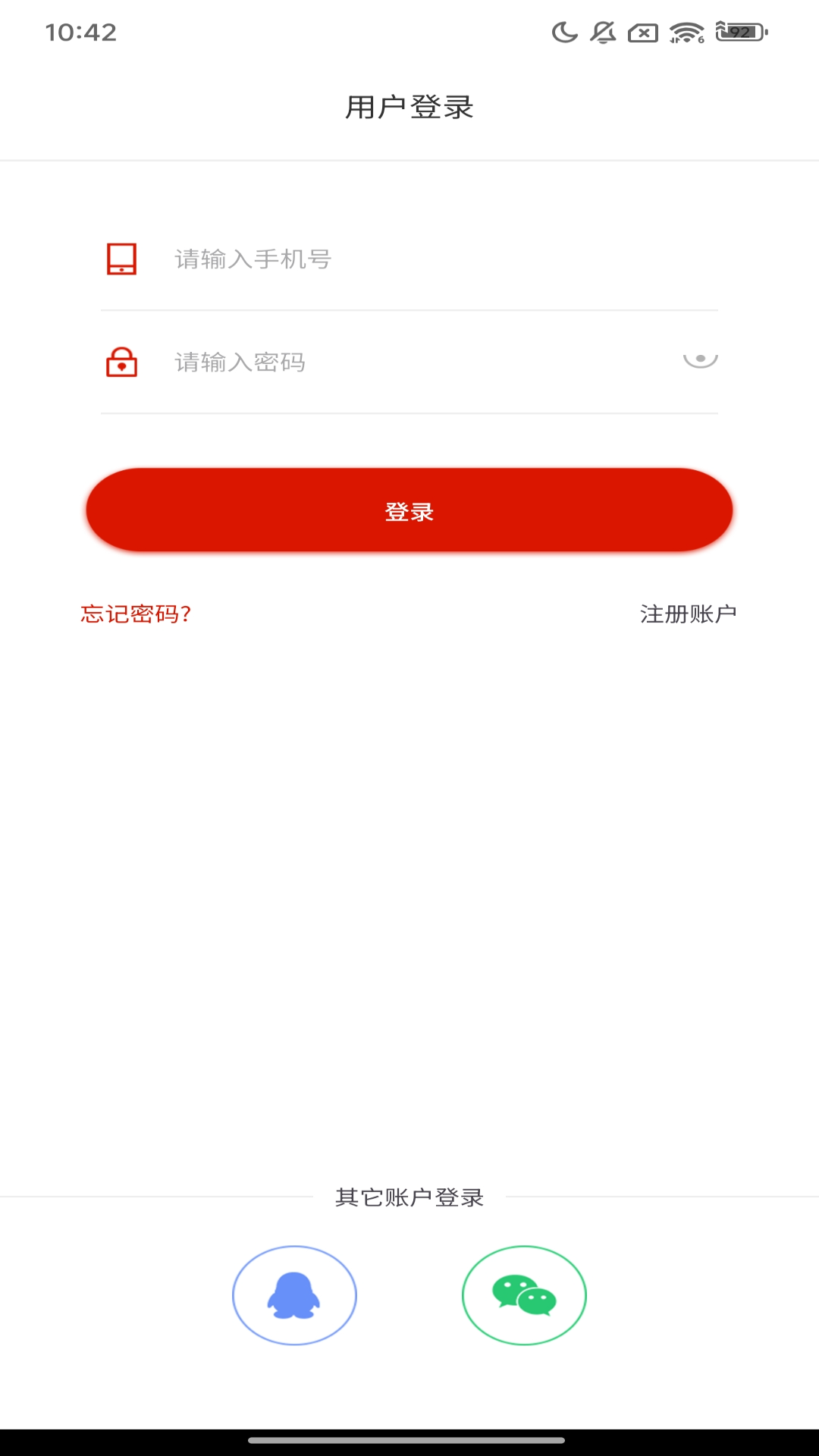The height and width of the screenshot is (1456, 819).
Task: Toggle password visibility eye icon
Action: pos(700,359)
